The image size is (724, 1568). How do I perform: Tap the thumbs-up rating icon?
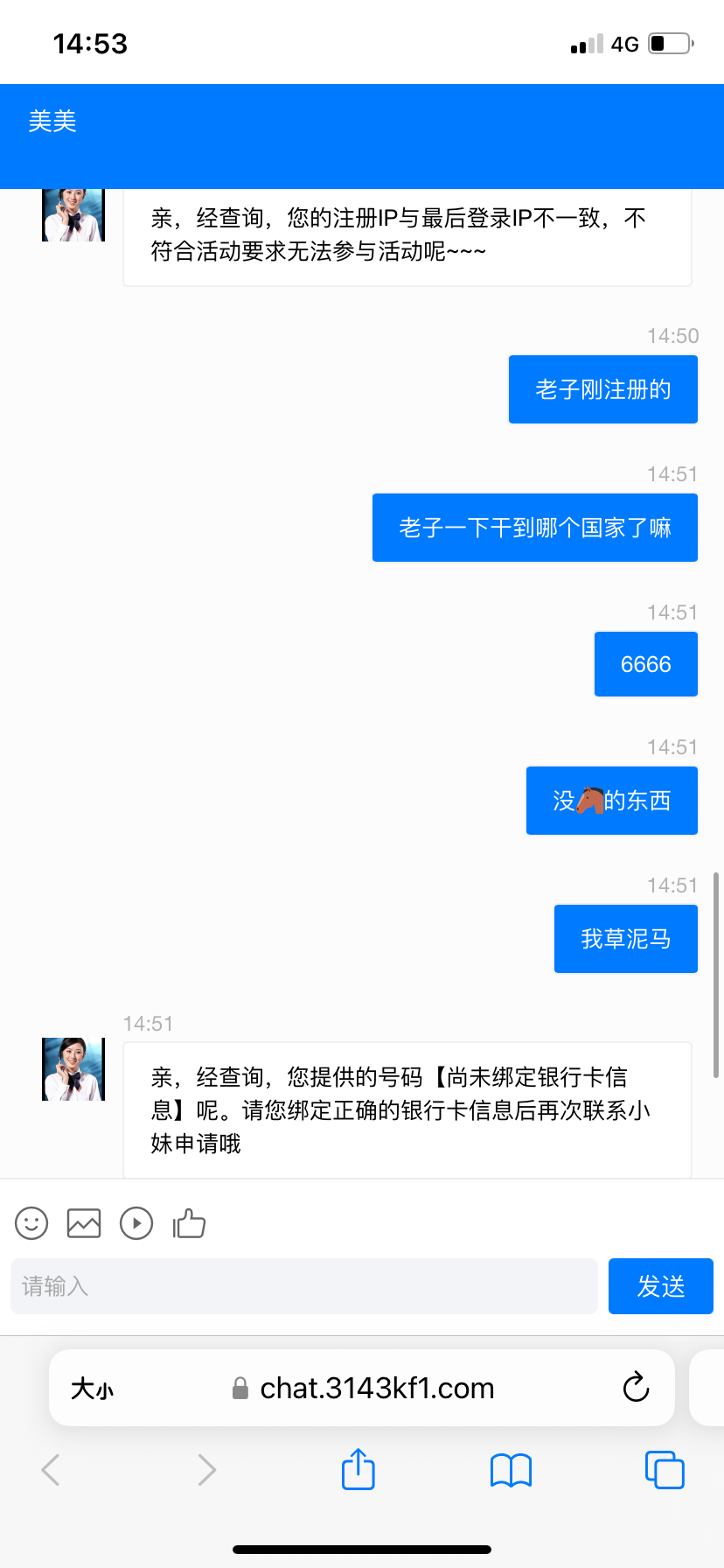[x=189, y=1223]
